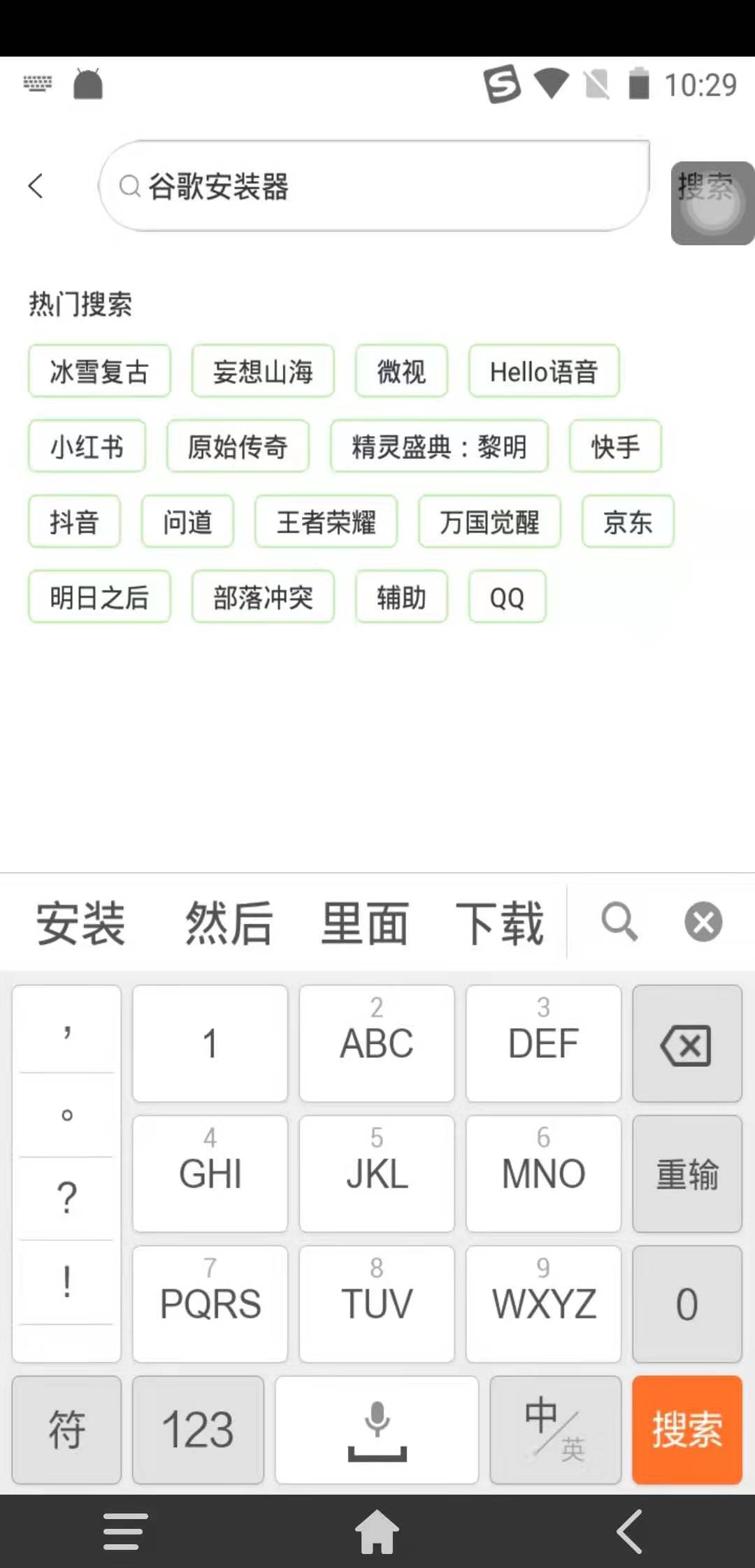Image resolution: width=755 pixels, height=1568 pixels.
Task: Select the 王者荣耀 hot search chip
Action: coord(326,523)
